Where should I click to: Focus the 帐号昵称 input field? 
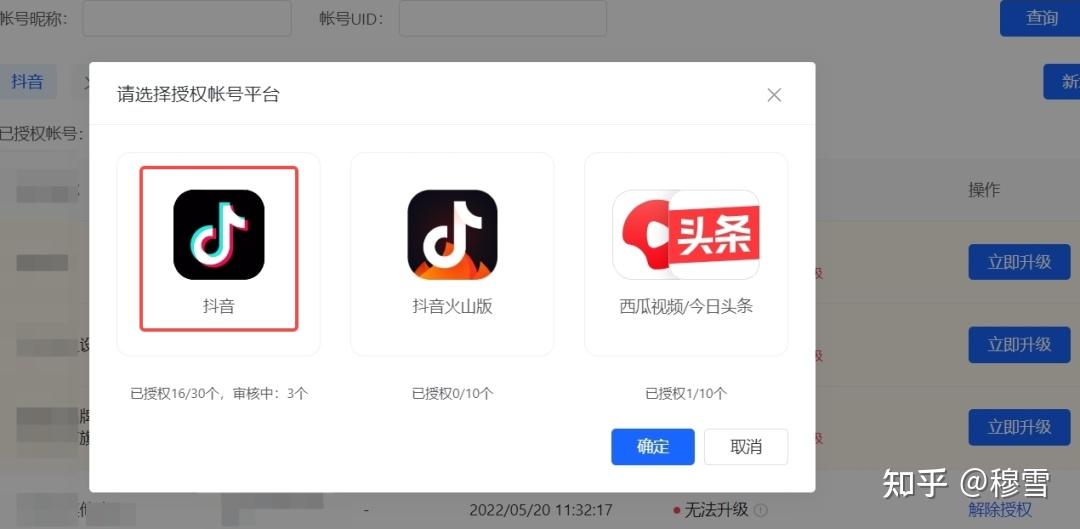pos(186,18)
